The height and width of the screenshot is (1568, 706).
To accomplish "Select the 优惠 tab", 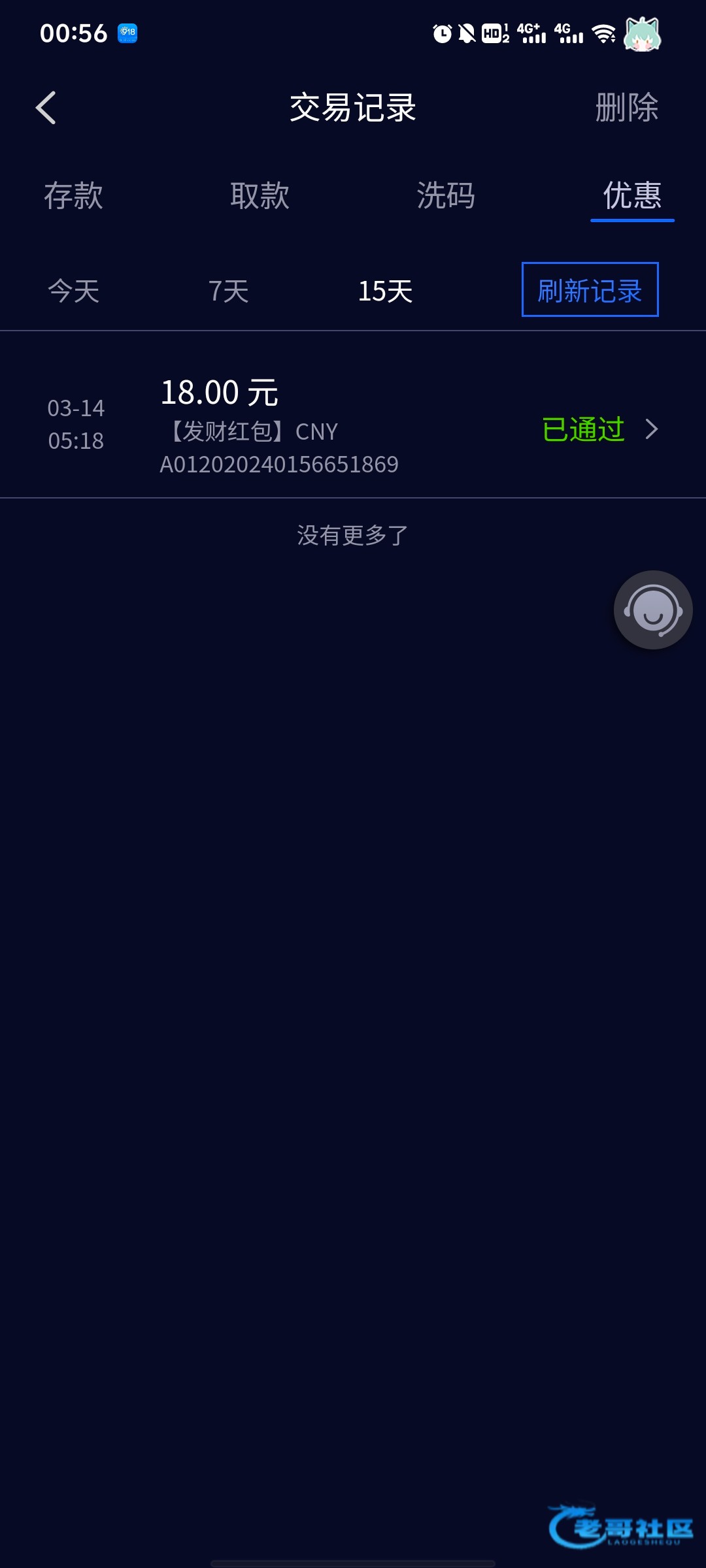I will click(x=632, y=196).
